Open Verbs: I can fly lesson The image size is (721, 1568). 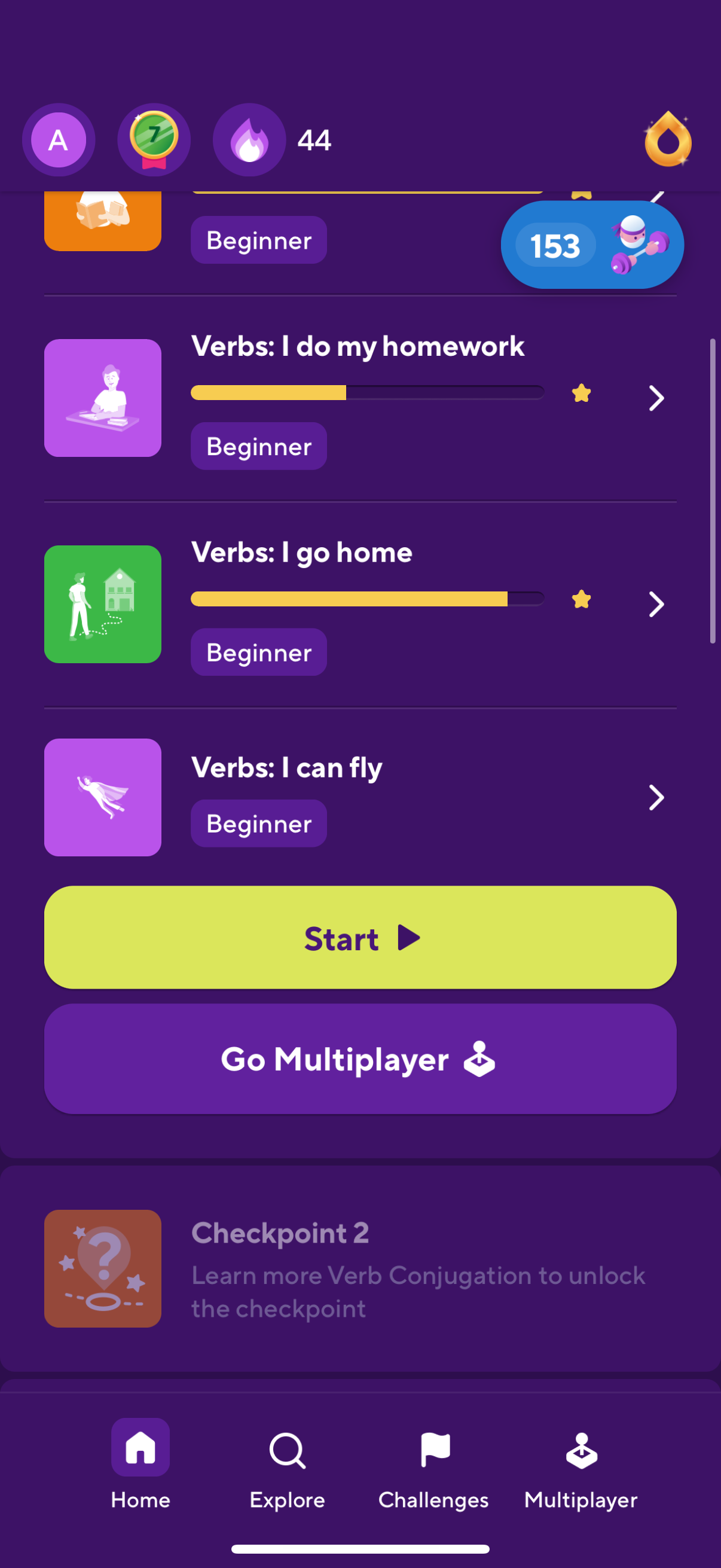pos(360,797)
